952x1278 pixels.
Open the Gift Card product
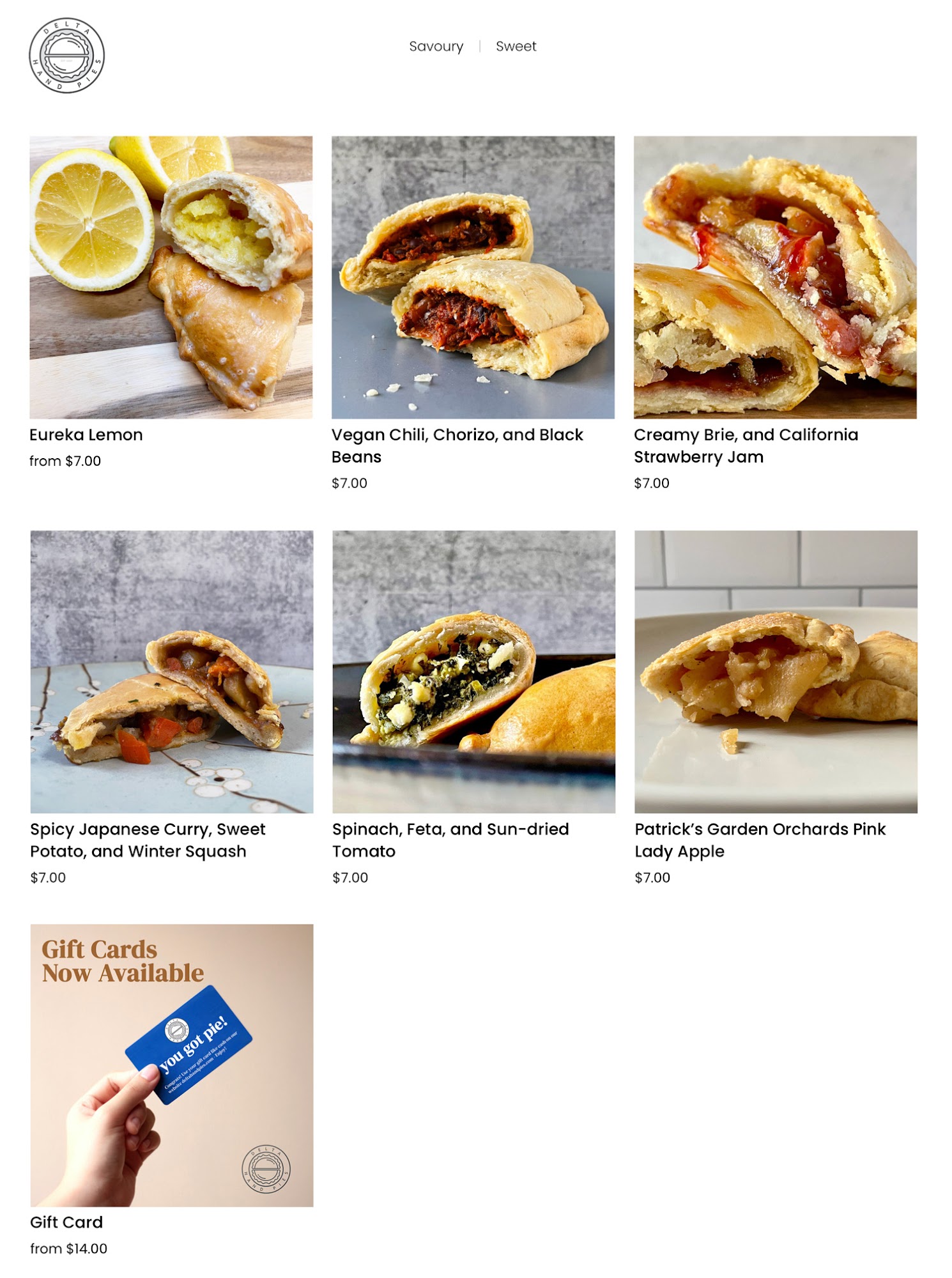click(171, 1065)
